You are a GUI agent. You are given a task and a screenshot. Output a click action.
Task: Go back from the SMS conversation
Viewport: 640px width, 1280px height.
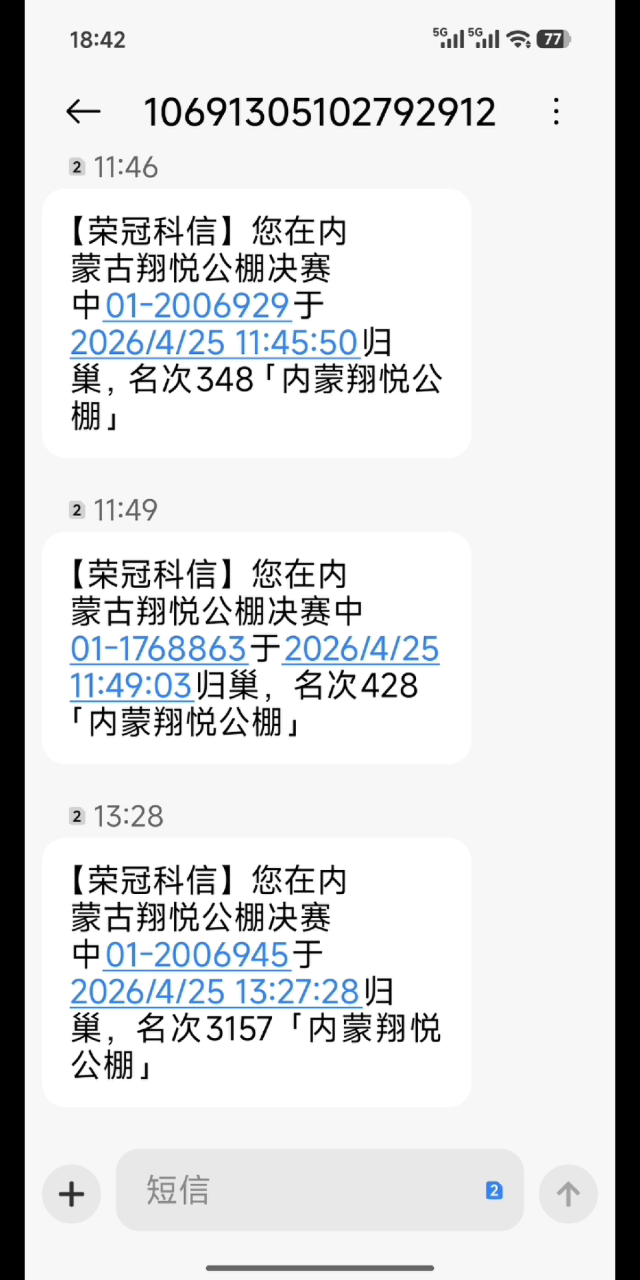(x=83, y=112)
